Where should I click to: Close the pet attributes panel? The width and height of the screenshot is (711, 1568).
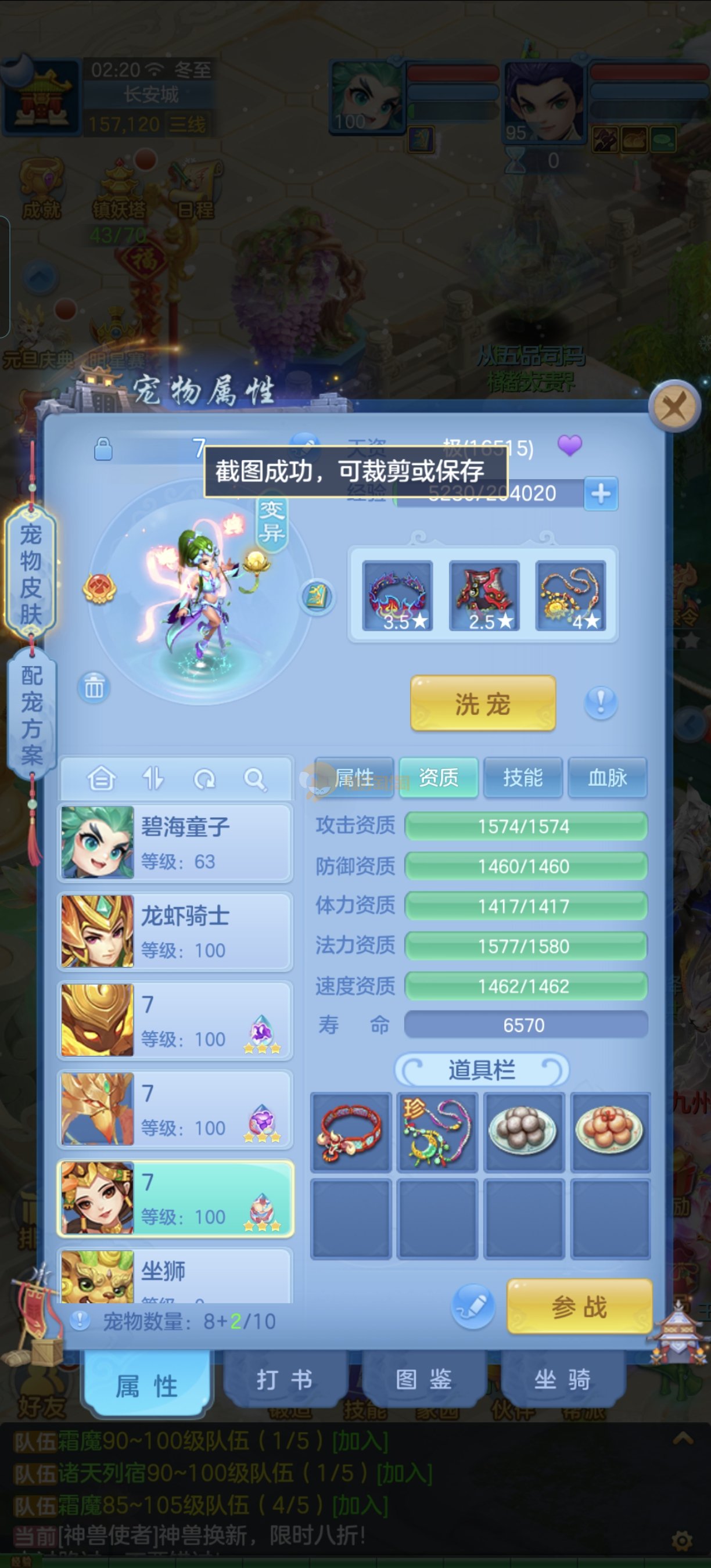[x=674, y=405]
